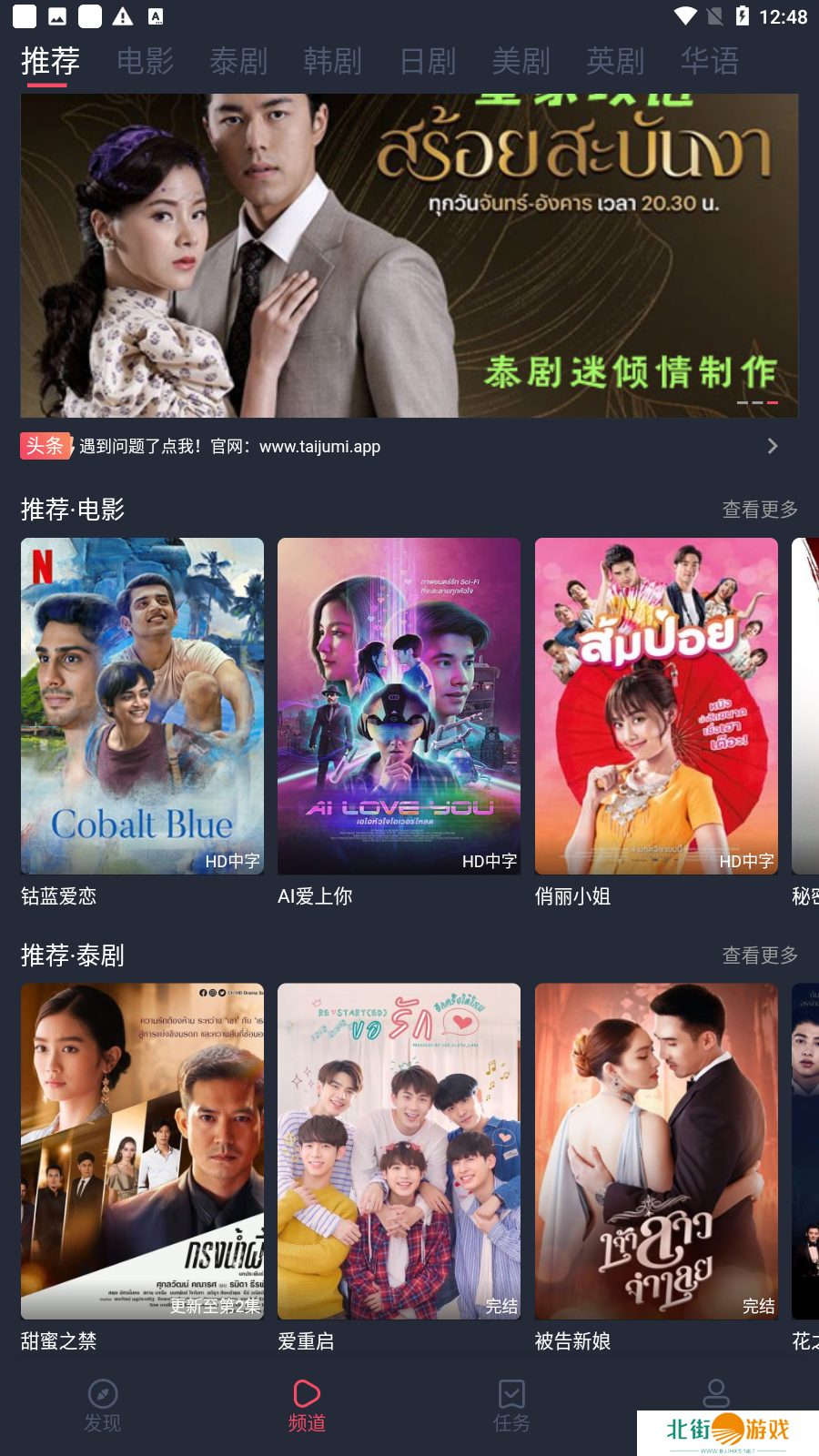The height and width of the screenshot is (1456, 819).
Task: View more under 推荐·泰剧
Action: point(760,955)
